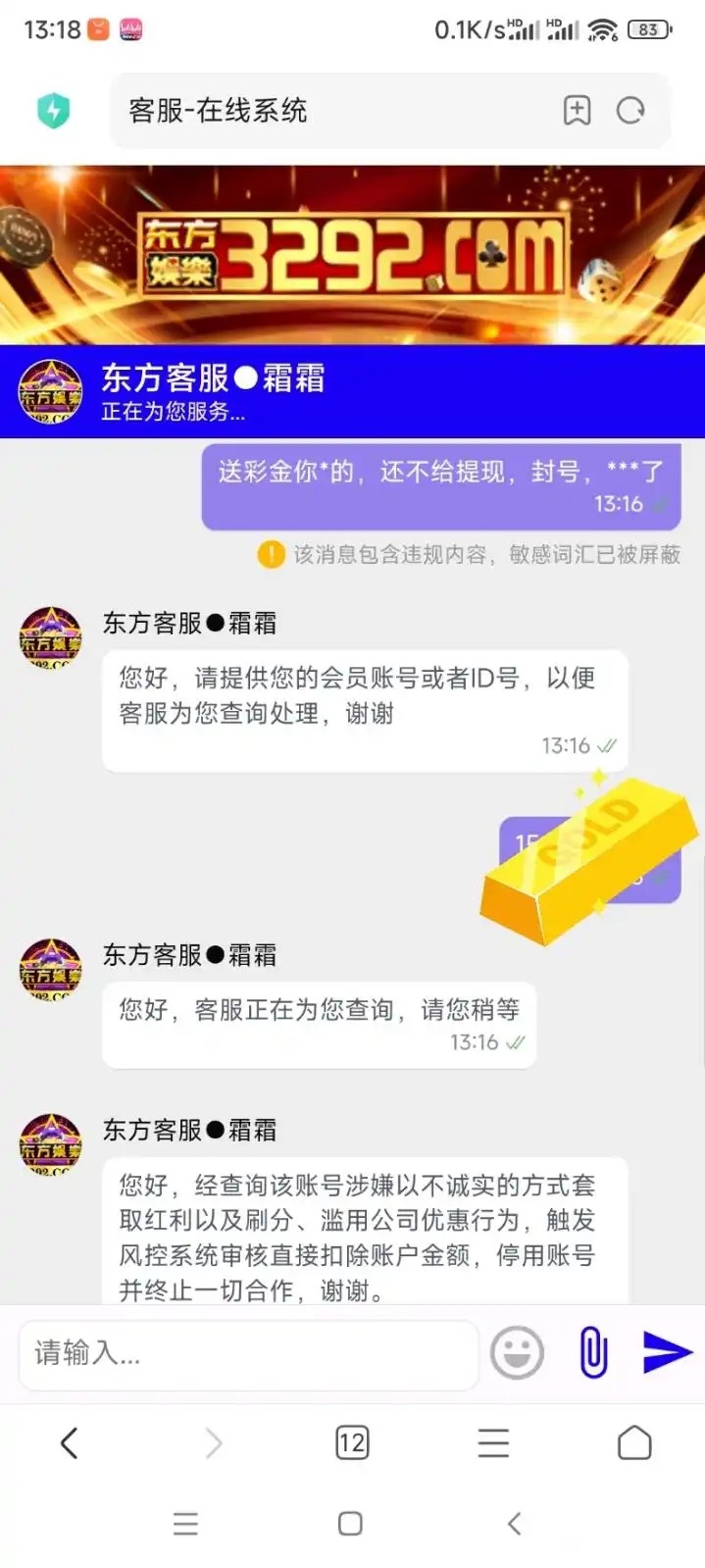Open the emoji picker

517,1354
